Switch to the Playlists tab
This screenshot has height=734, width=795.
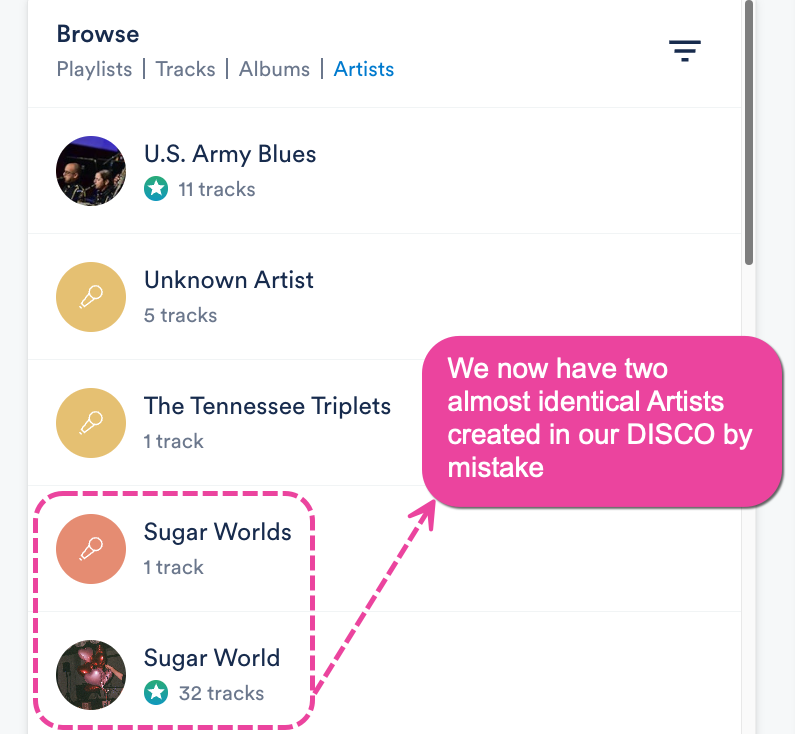(x=94, y=69)
